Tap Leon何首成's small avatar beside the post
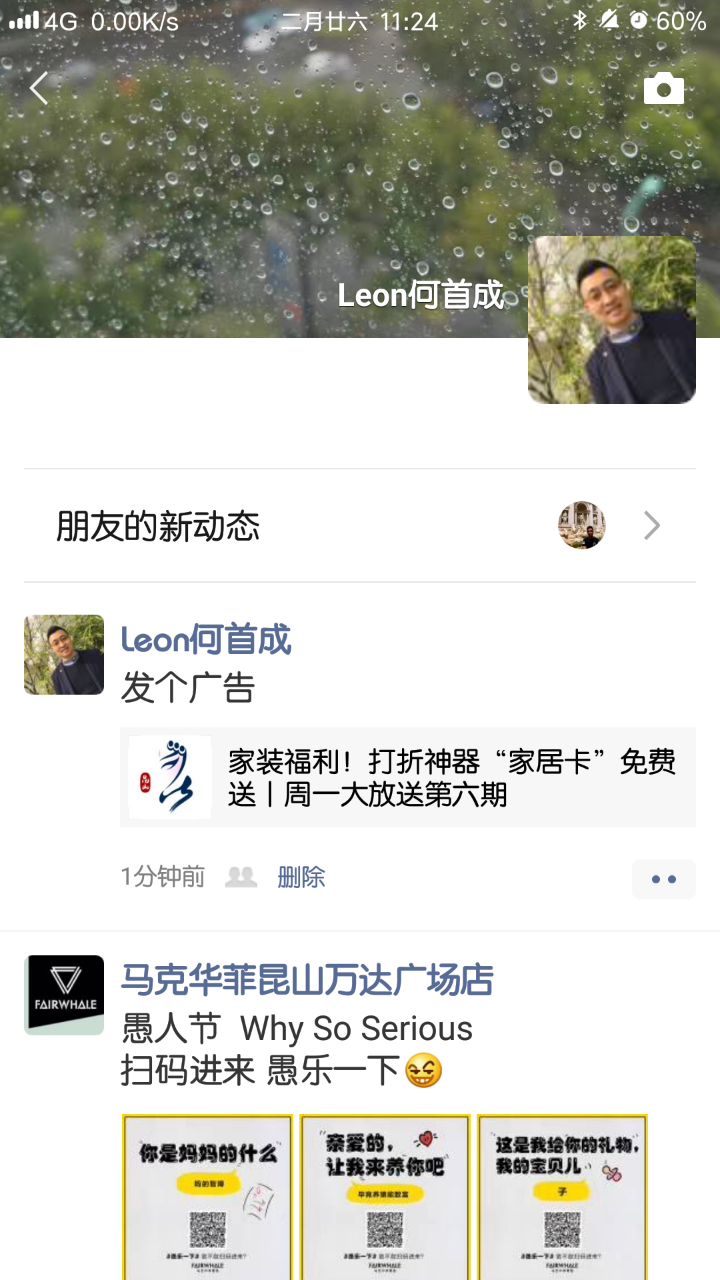 pos(64,655)
